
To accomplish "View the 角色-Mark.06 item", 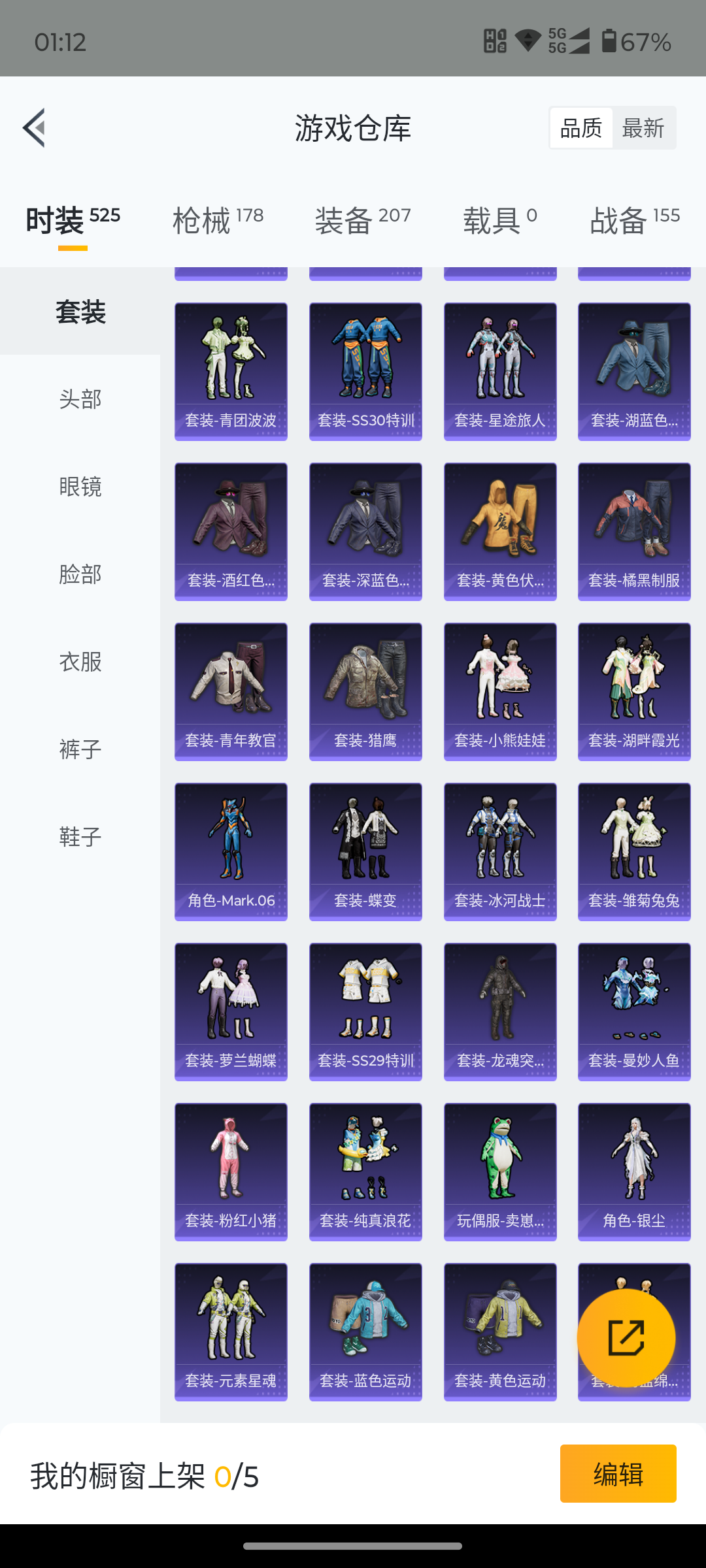I will (231, 851).
